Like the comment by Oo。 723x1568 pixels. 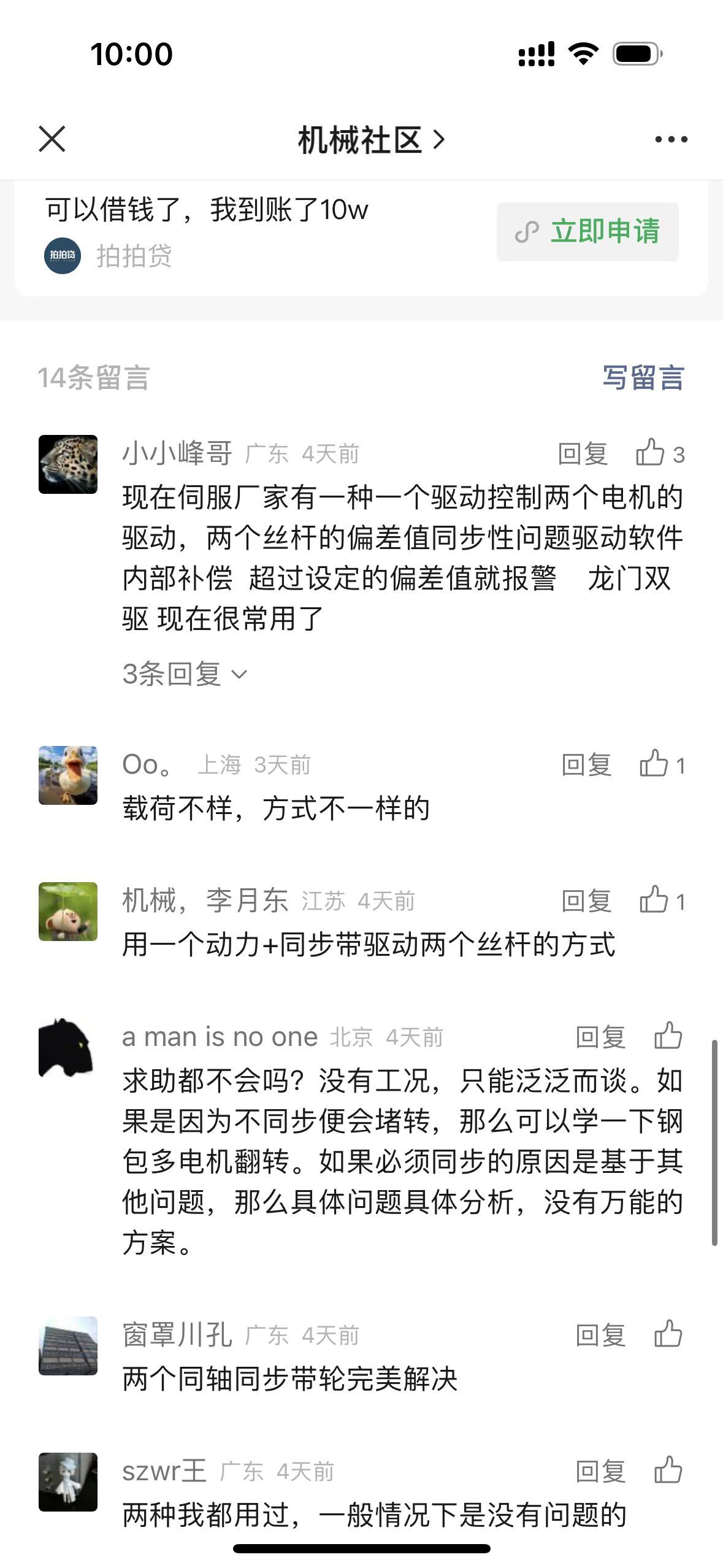(x=654, y=764)
